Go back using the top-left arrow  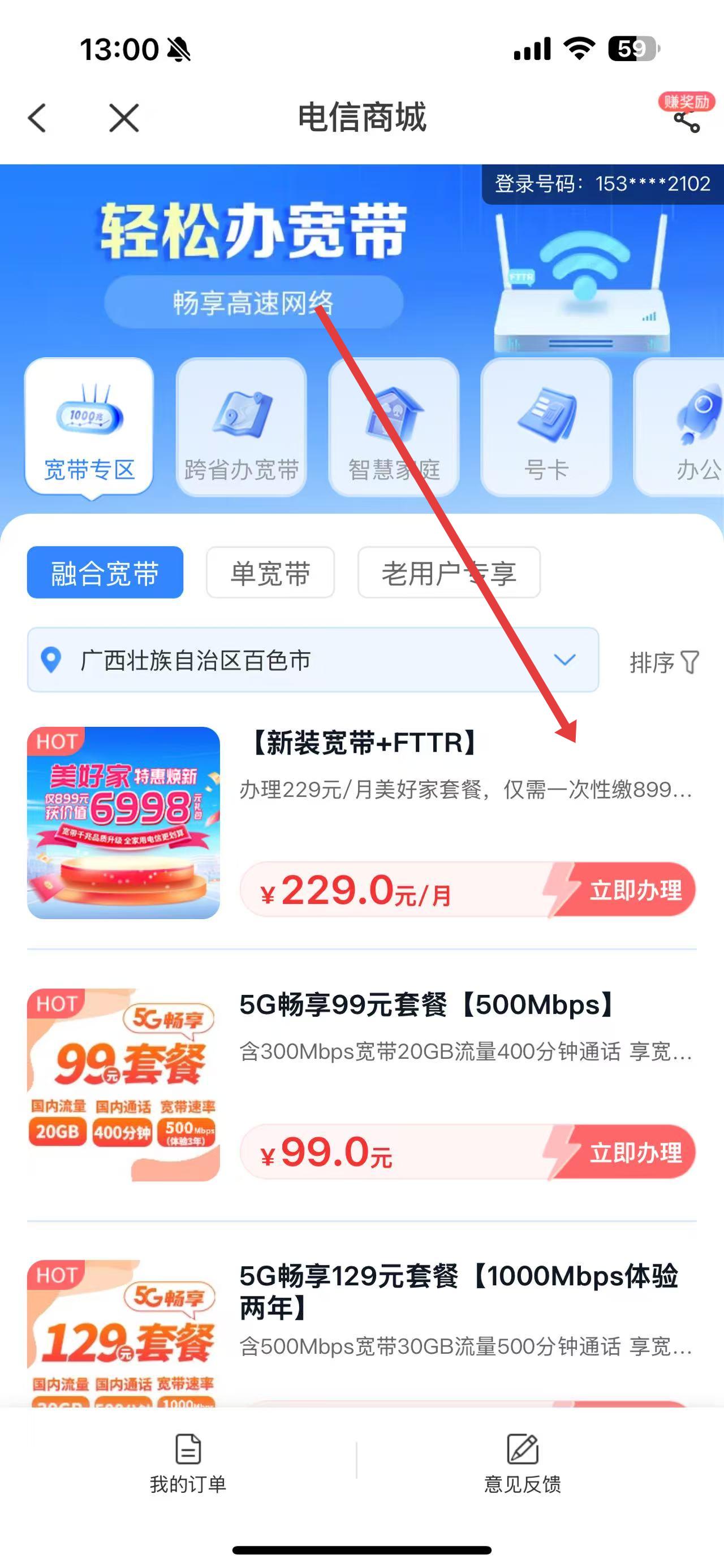(38, 118)
